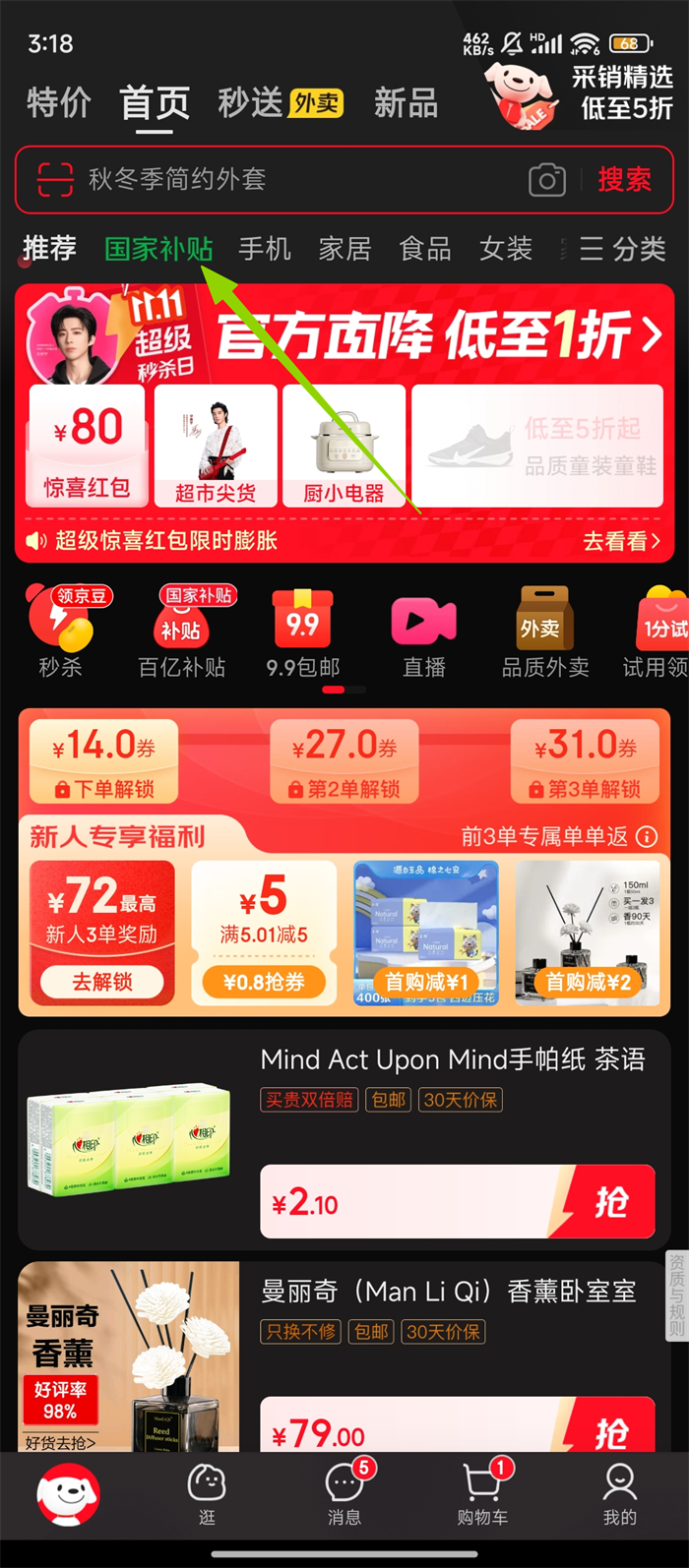The height and width of the screenshot is (1568, 689).
Task: Open the 新品 top tab
Action: 406,103
